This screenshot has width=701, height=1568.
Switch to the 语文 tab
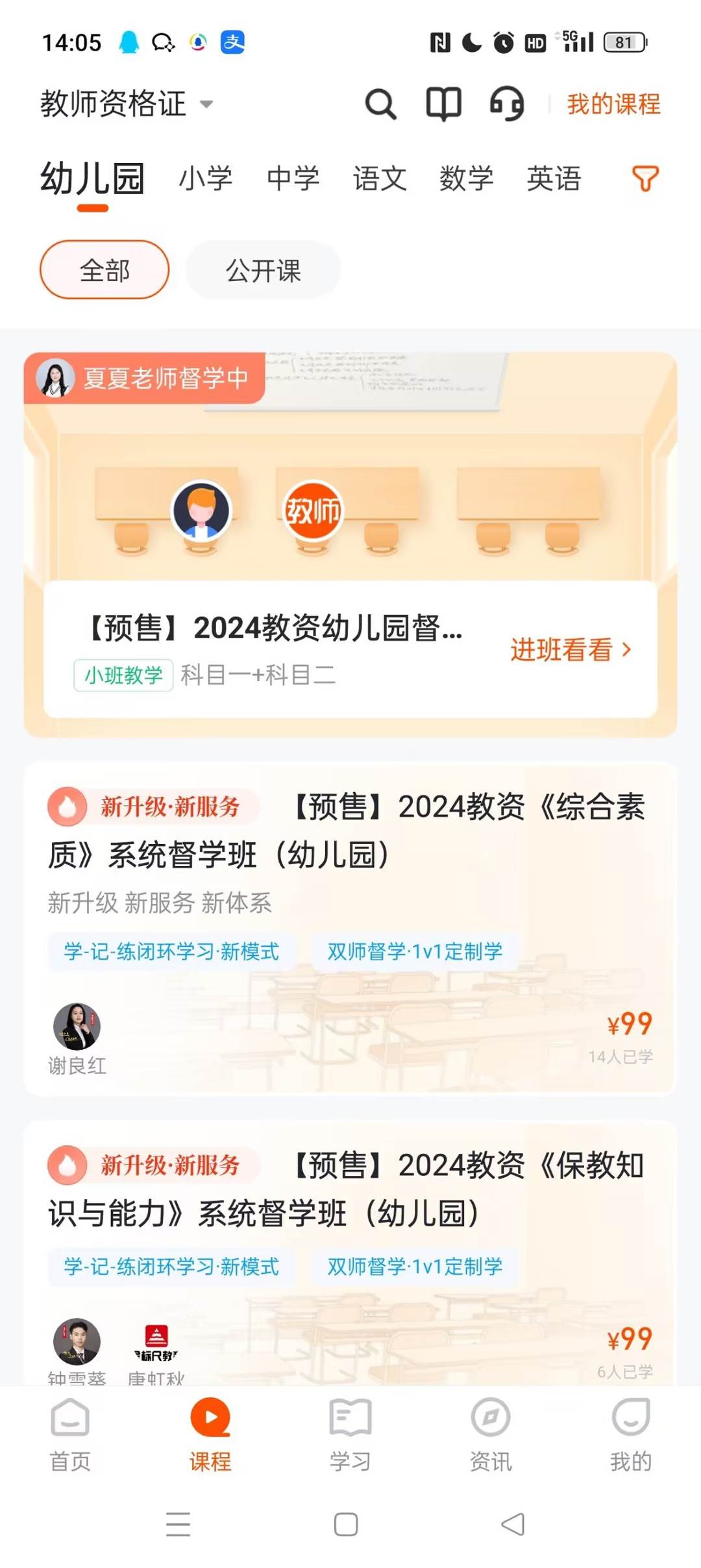[x=380, y=179]
